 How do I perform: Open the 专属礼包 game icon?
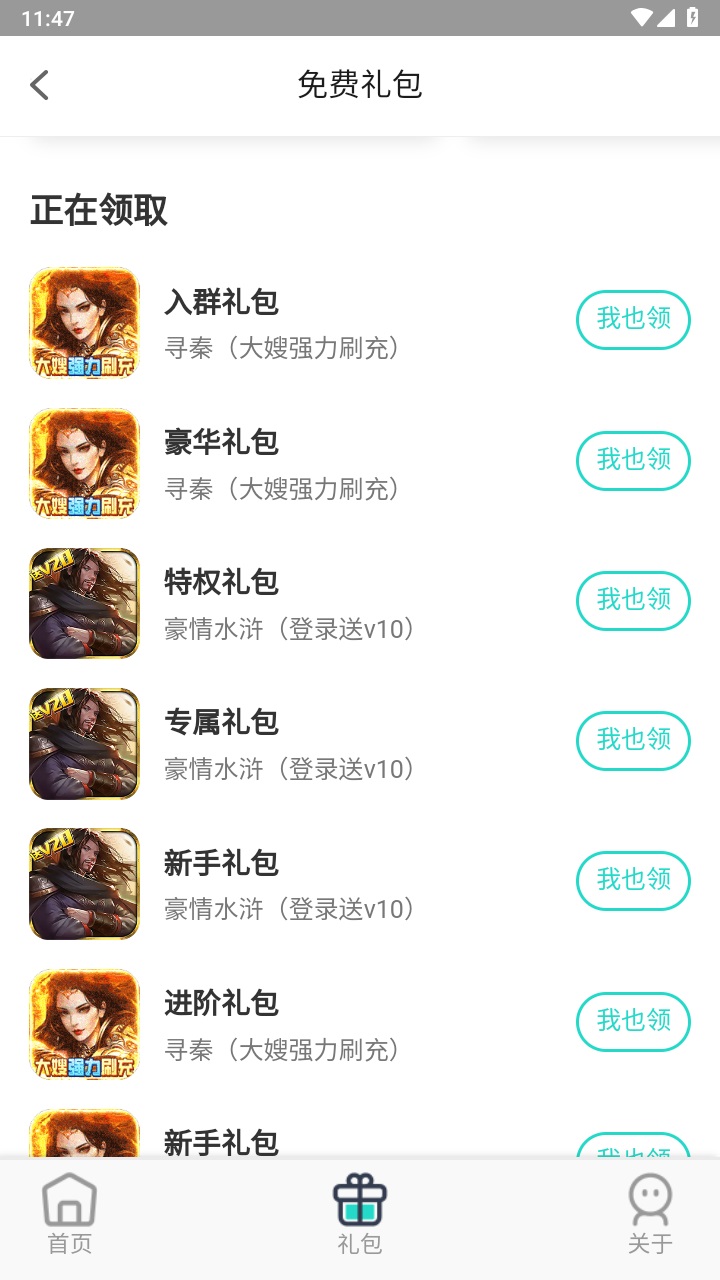coord(84,744)
